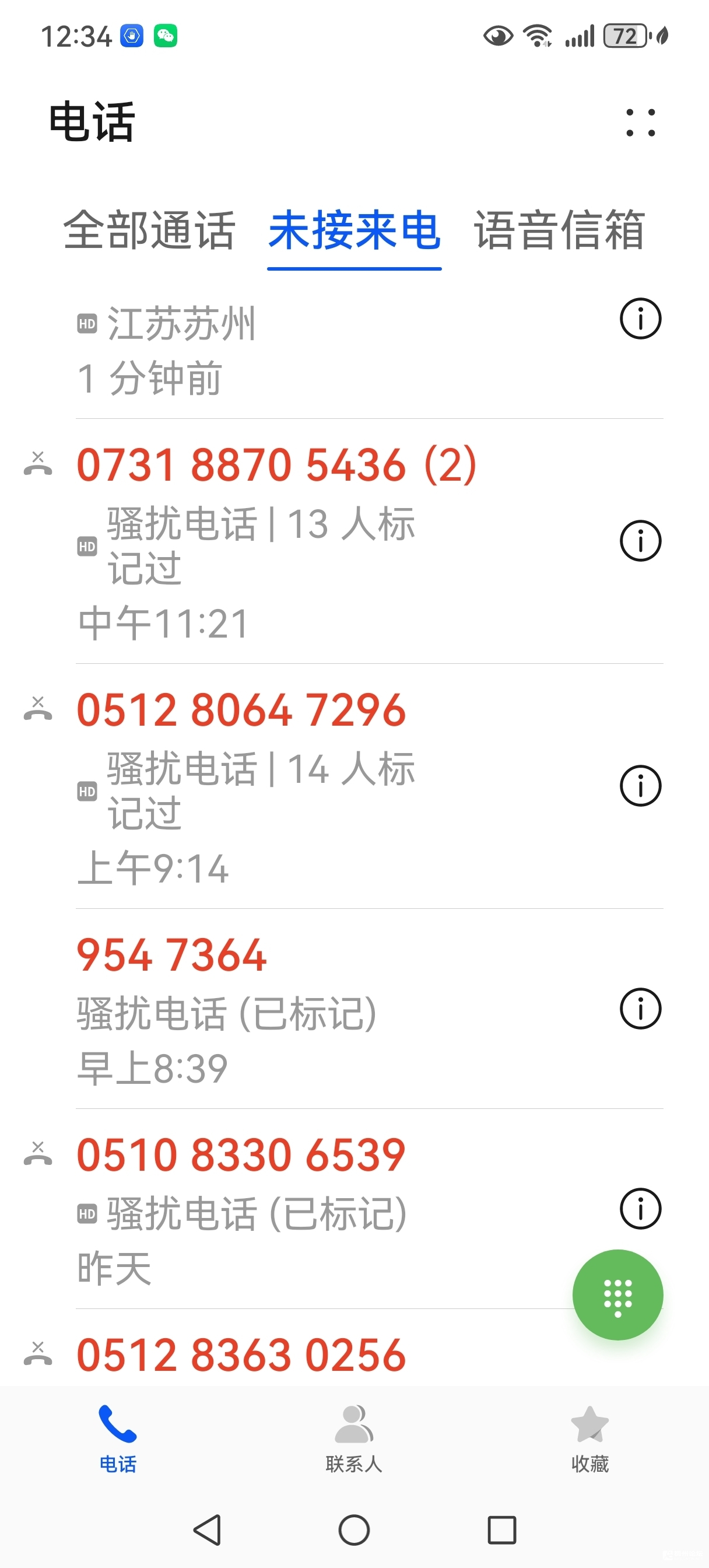Image resolution: width=709 pixels, height=1568 pixels.
Task: Open the 收藏 favorites tab
Action: [589, 1439]
